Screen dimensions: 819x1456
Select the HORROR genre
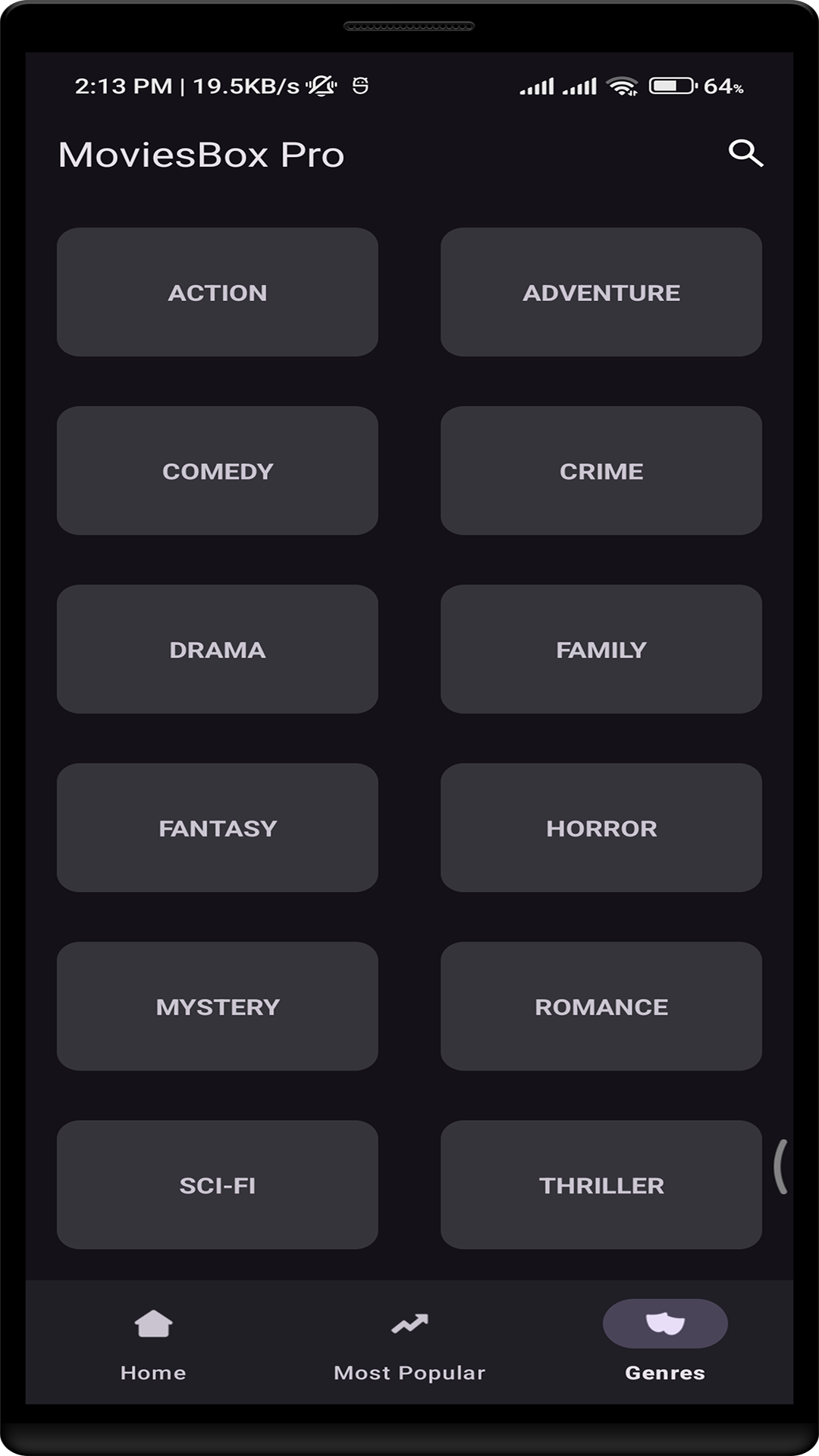pyautogui.click(x=601, y=827)
